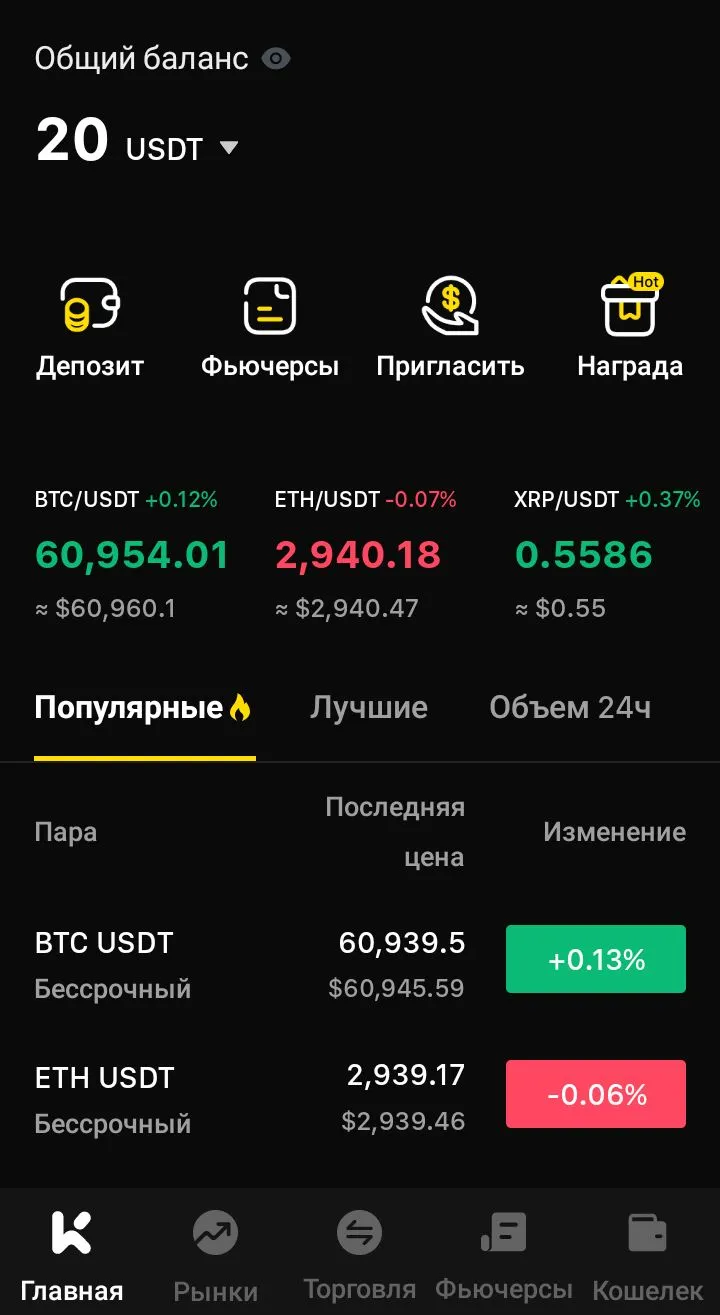Open the BTC/USDT ticker card
Viewport: 720px width, 1315px height.
[x=132, y=554]
